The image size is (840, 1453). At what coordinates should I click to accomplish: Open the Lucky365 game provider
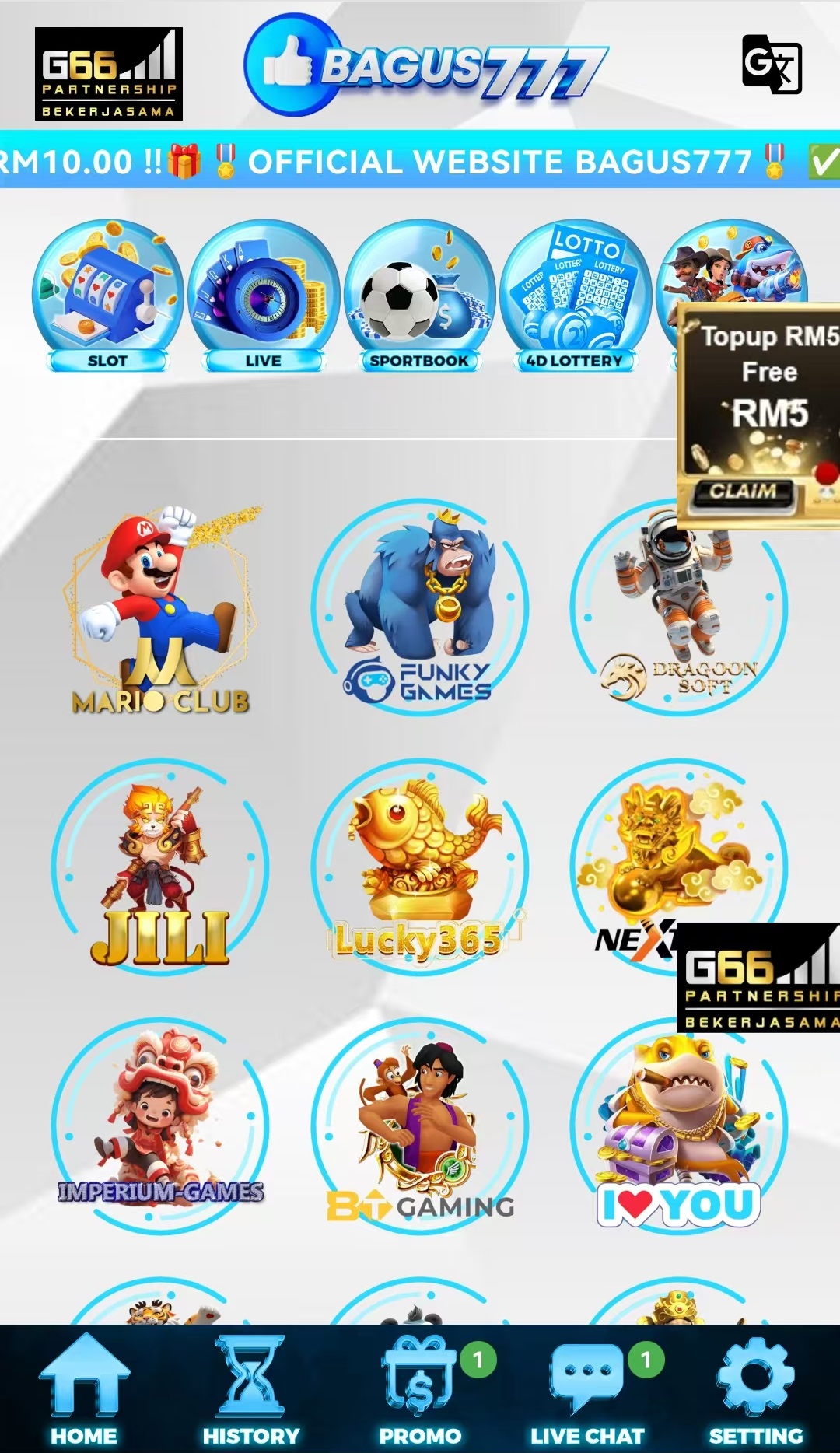[x=419, y=867]
